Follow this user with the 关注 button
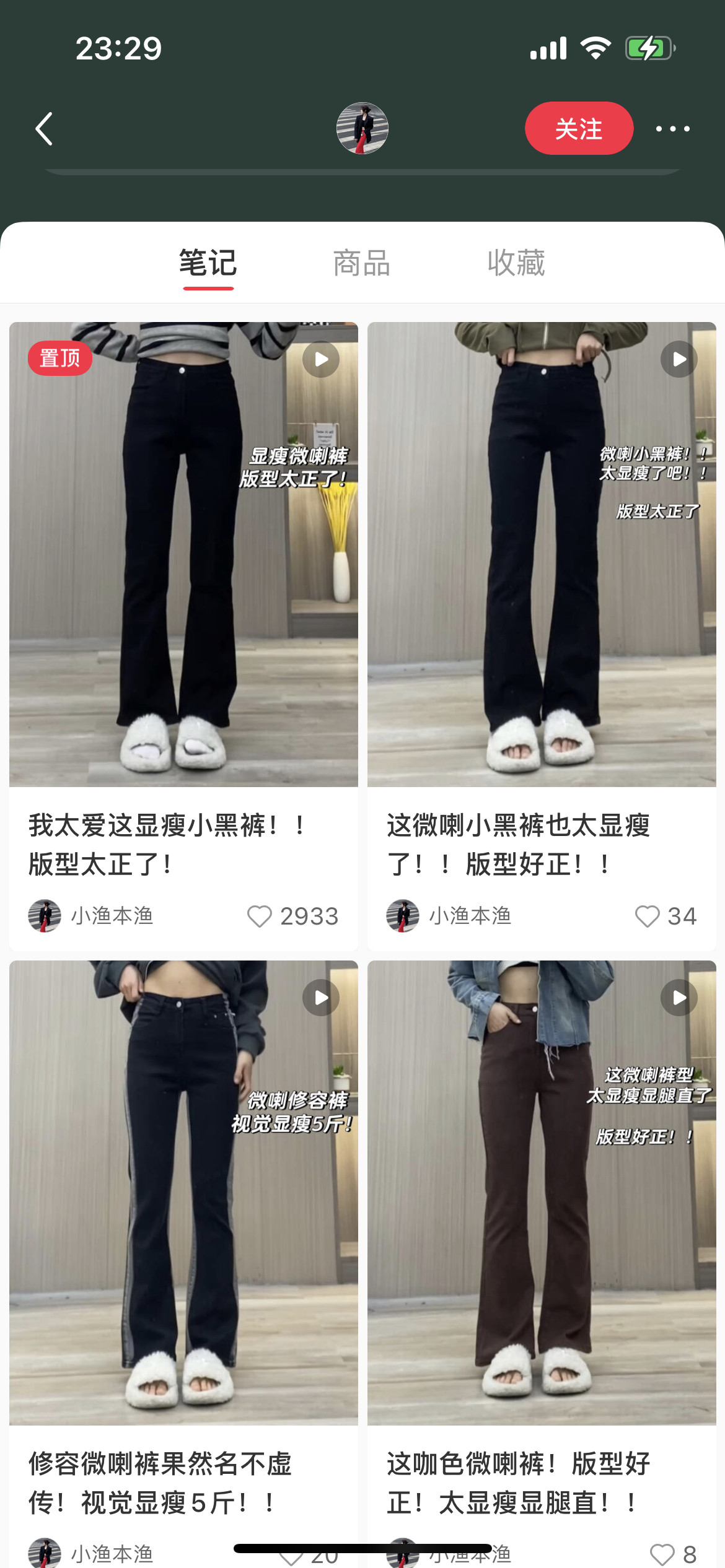The width and height of the screenshot is (725, 1568). [579, 128]
